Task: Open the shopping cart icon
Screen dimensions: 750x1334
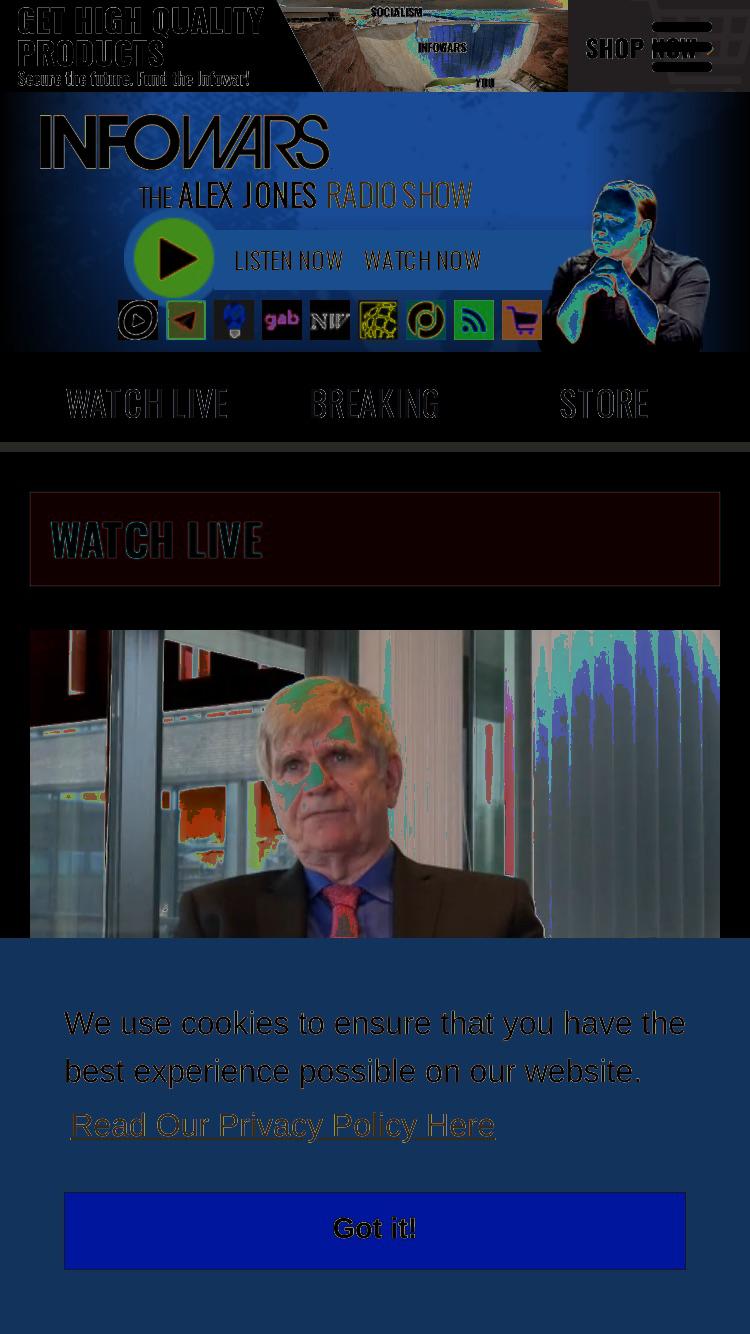Action: 522,320
